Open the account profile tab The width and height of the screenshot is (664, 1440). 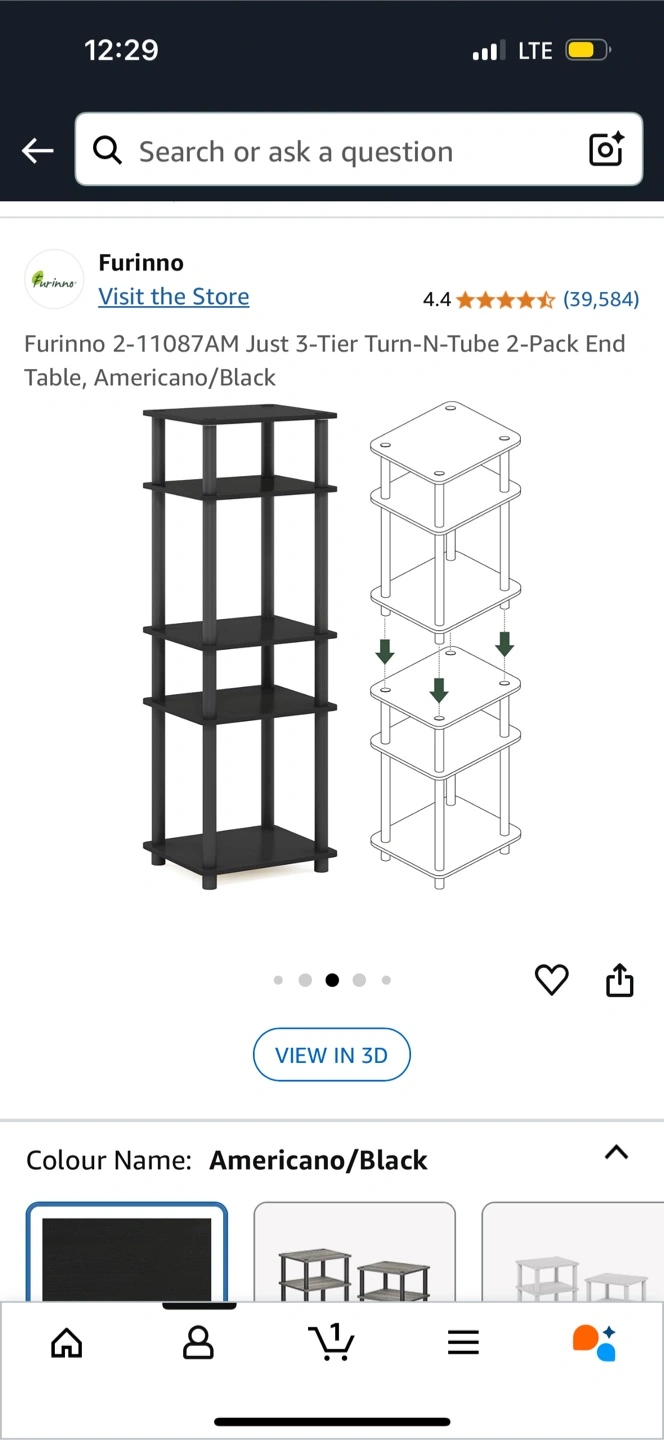pyautogui.click(x=198, y=1343)
